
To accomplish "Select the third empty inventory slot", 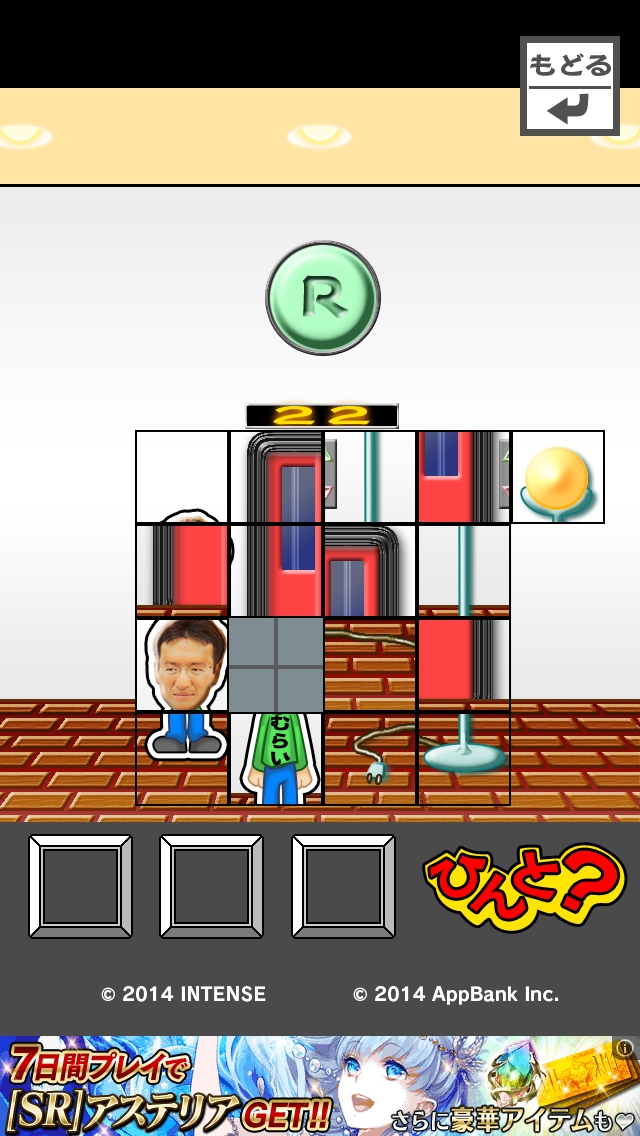I will (x=343, y=886).
